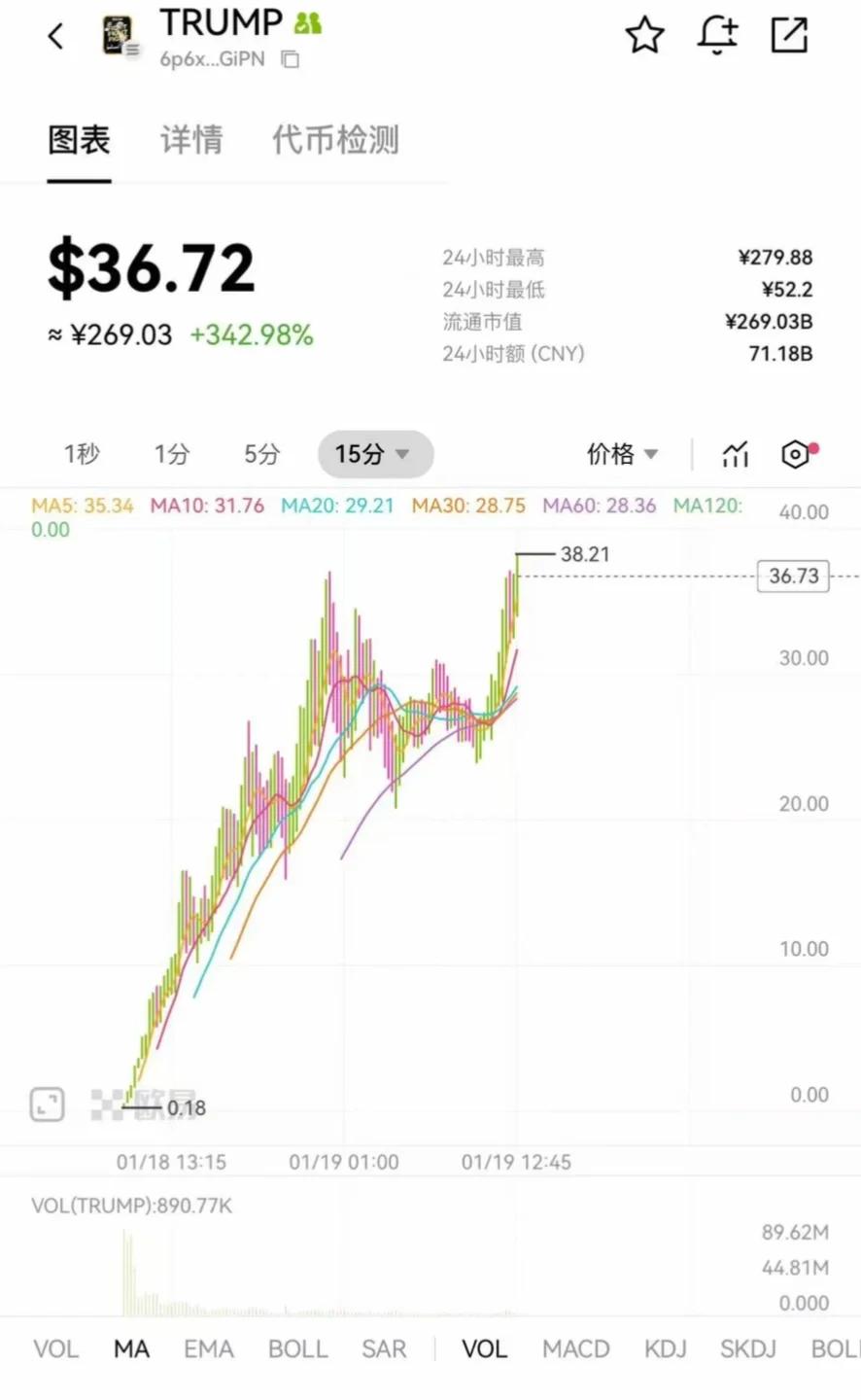Screen dimensions: 861x1400
Task: Switch the chart to the 1秒 interval
Action: pyautogui.click(x=82, y=454)
